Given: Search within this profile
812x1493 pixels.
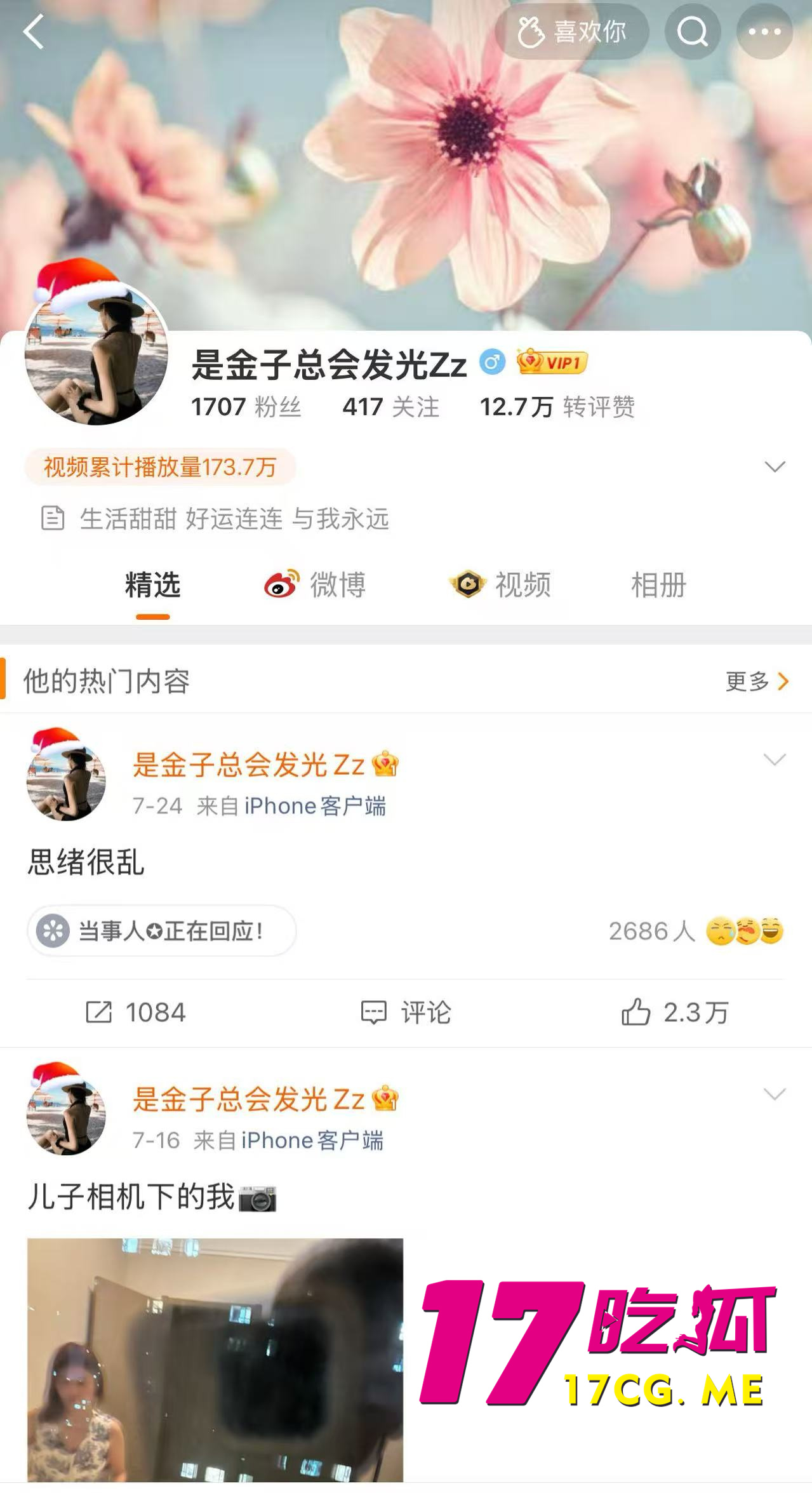Looking at the screenshot, I should coord(692,32).
